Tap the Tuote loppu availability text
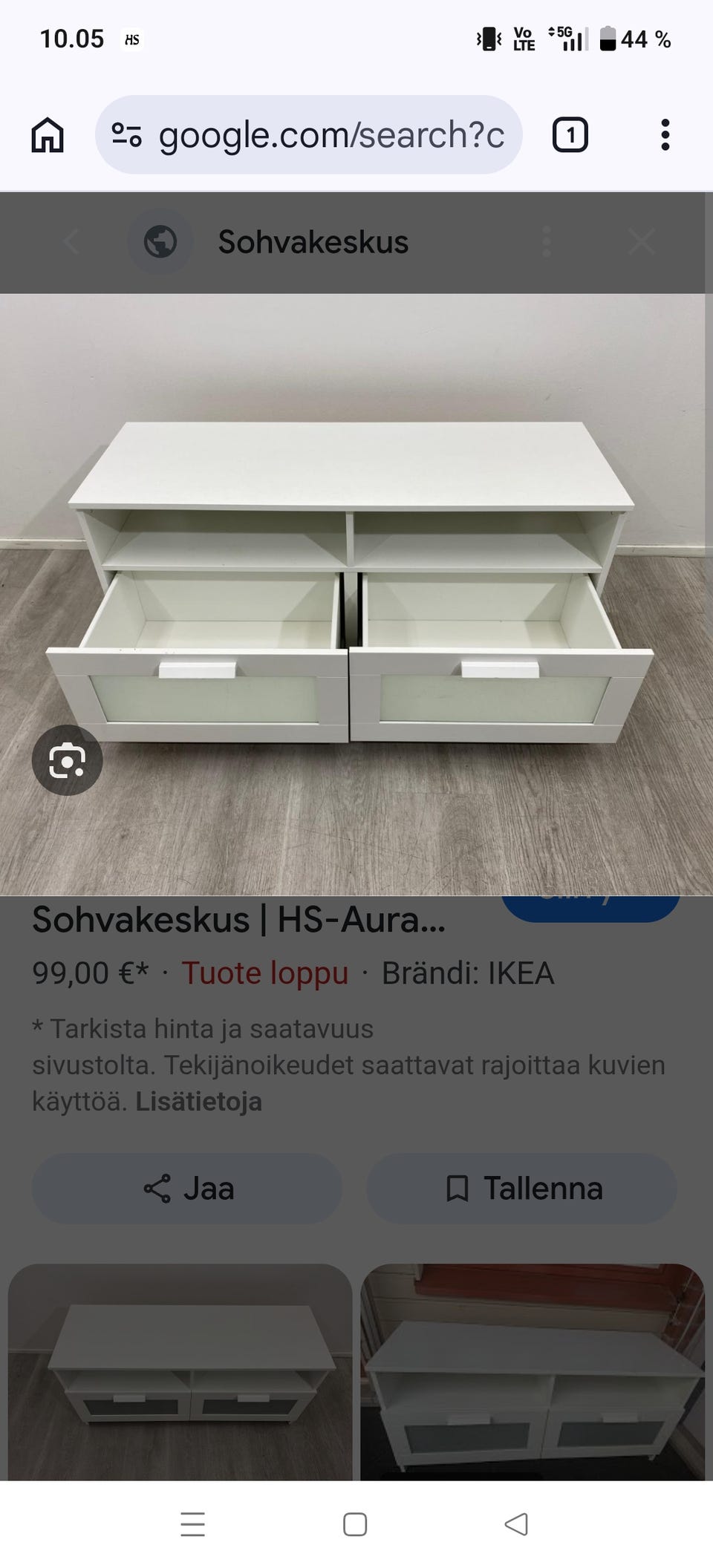The width and height of the screenshot is (713, 1568). (267, 973)
